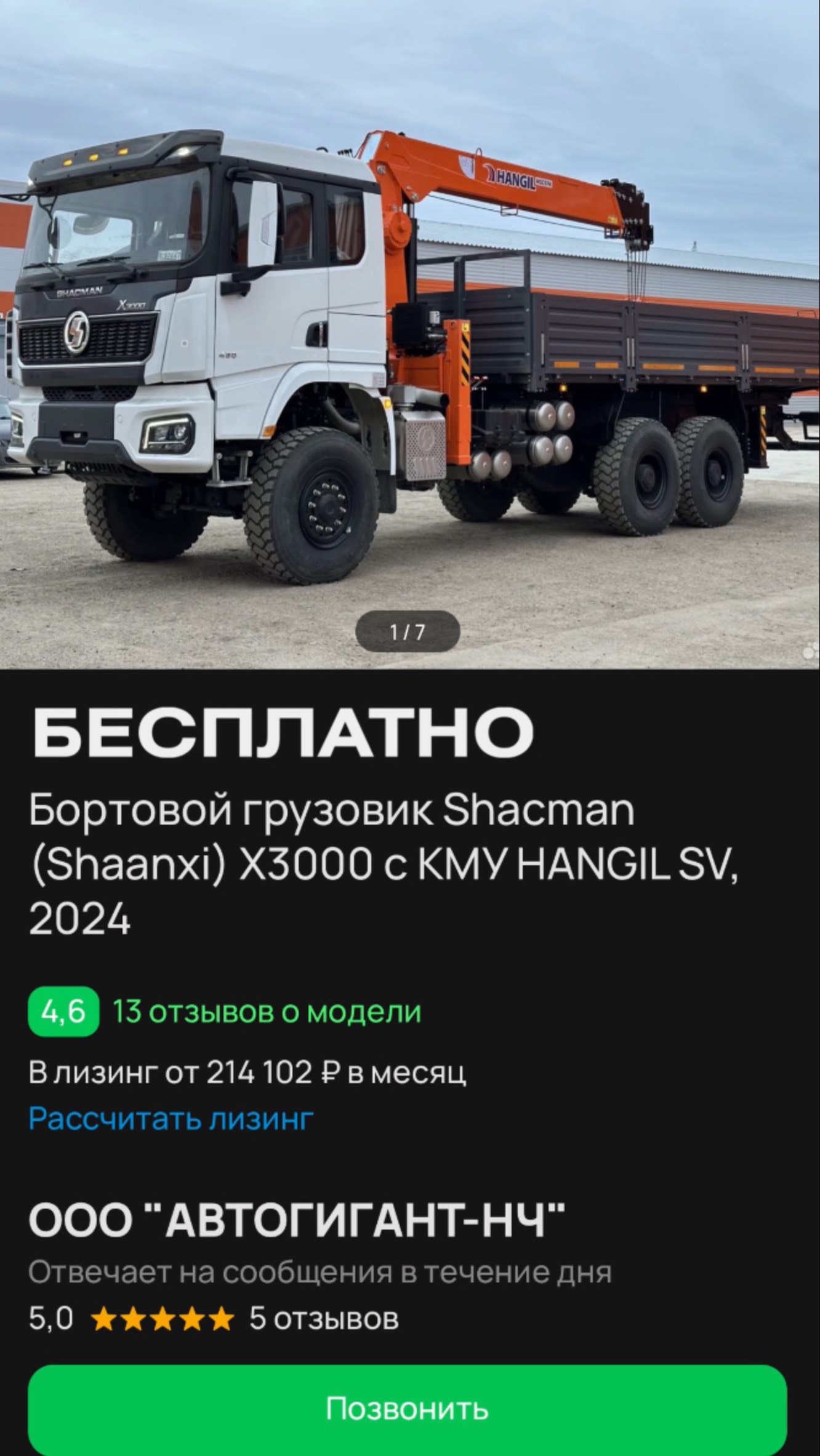Open the 13 model reviews link
This screenshot has height=1456, width=820.
pos(267,1012)
